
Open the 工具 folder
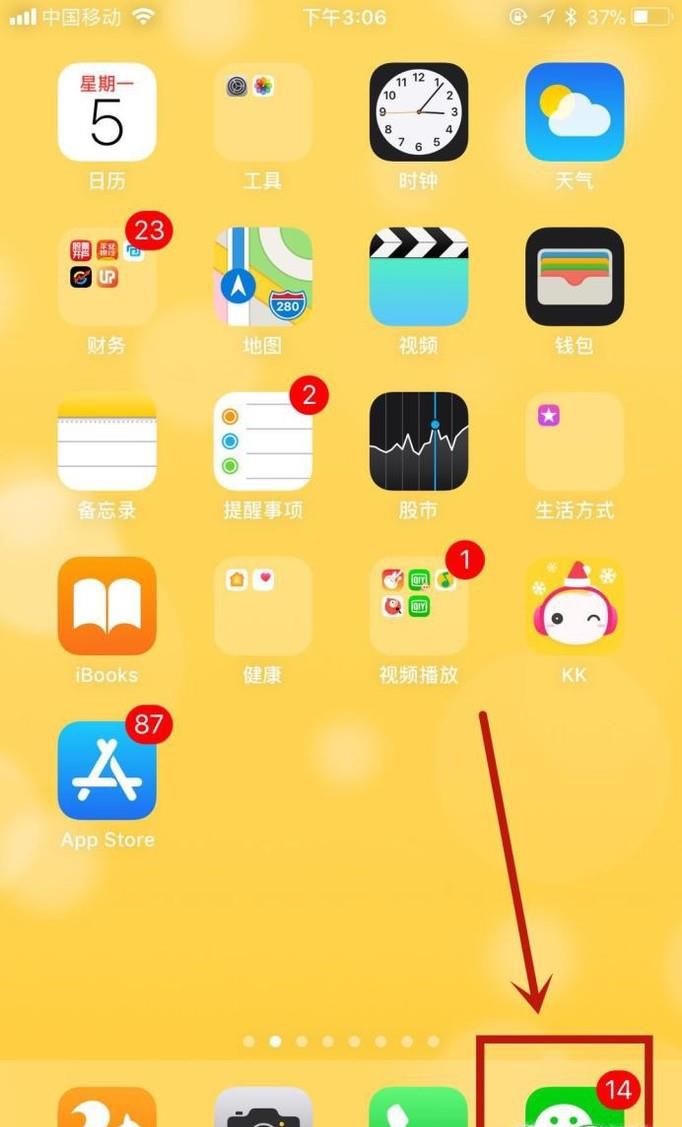263,112
